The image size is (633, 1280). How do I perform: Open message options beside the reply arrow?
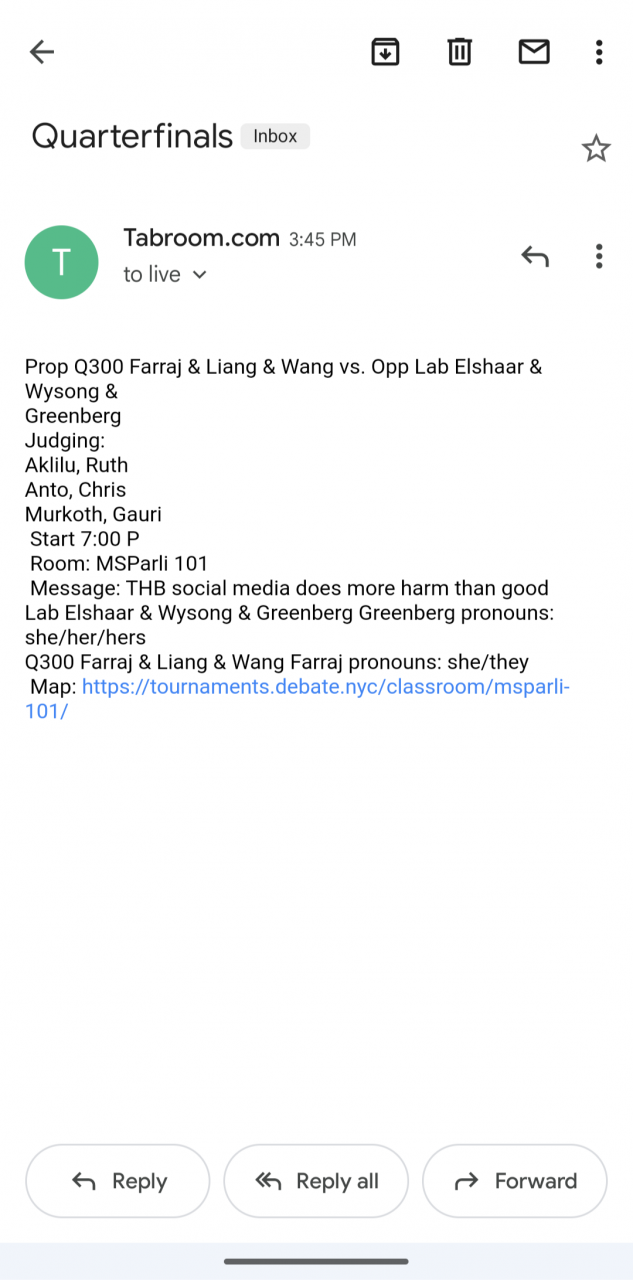[599, 256]
